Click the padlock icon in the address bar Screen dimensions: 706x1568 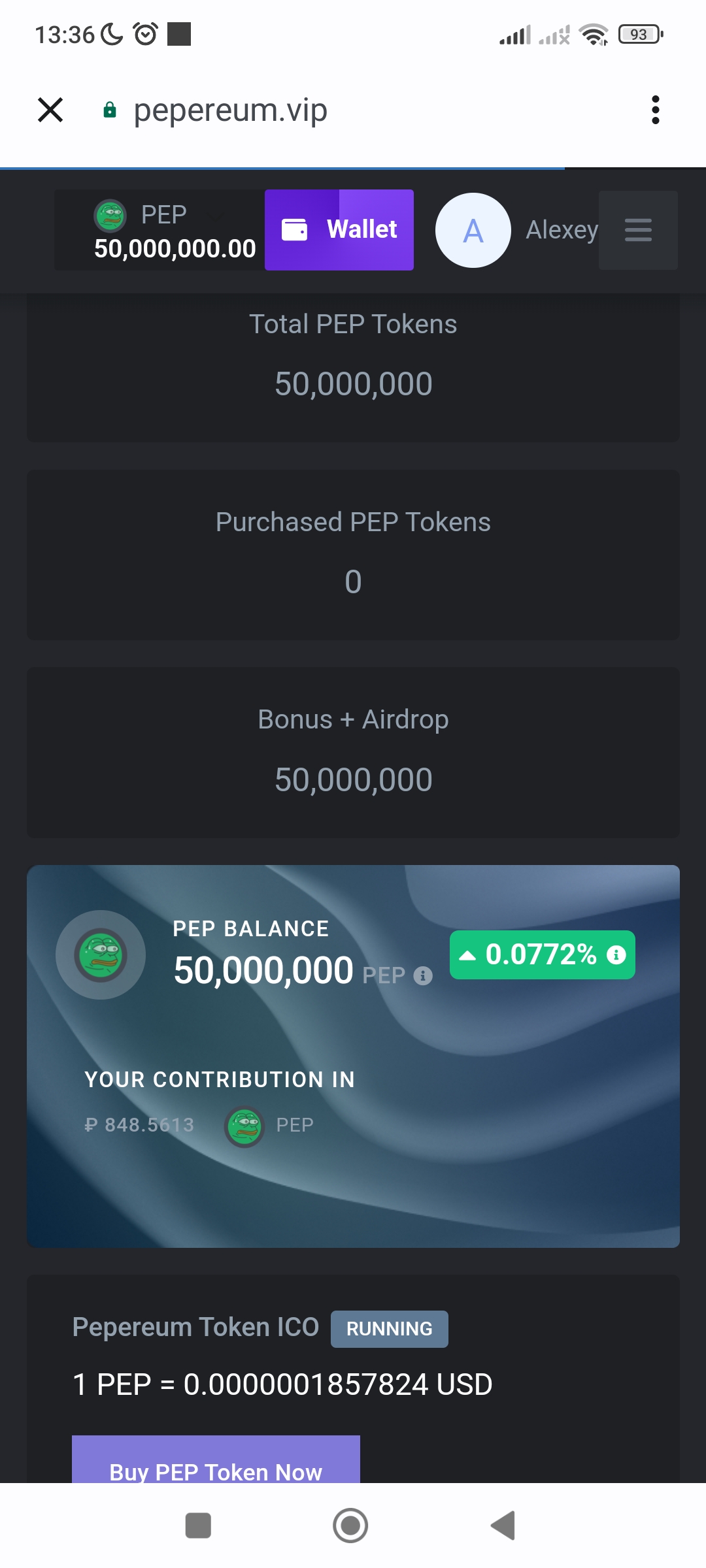[x=109, y=110]
